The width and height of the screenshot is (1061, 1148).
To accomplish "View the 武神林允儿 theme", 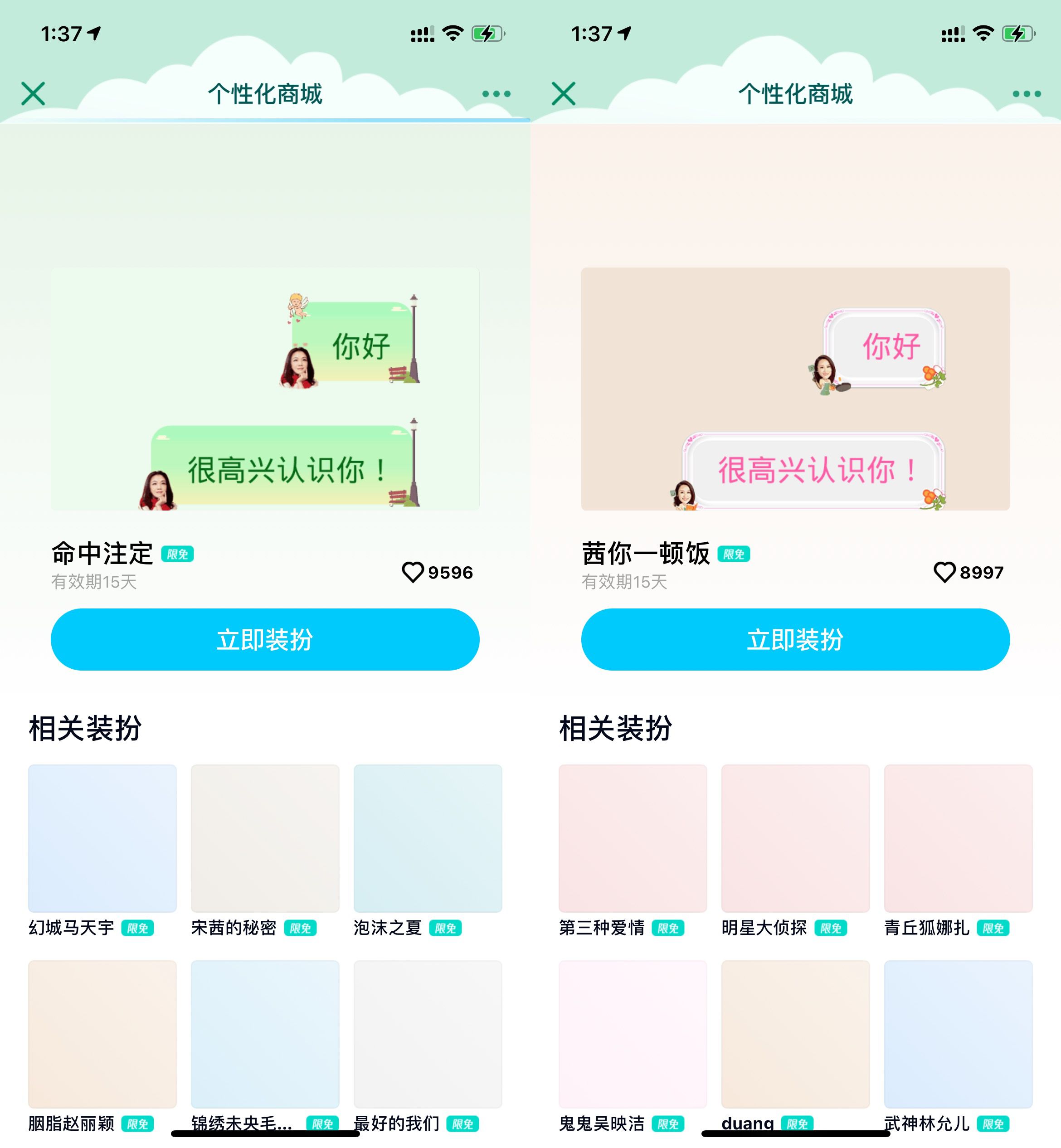I will [x=958, y=1034].
